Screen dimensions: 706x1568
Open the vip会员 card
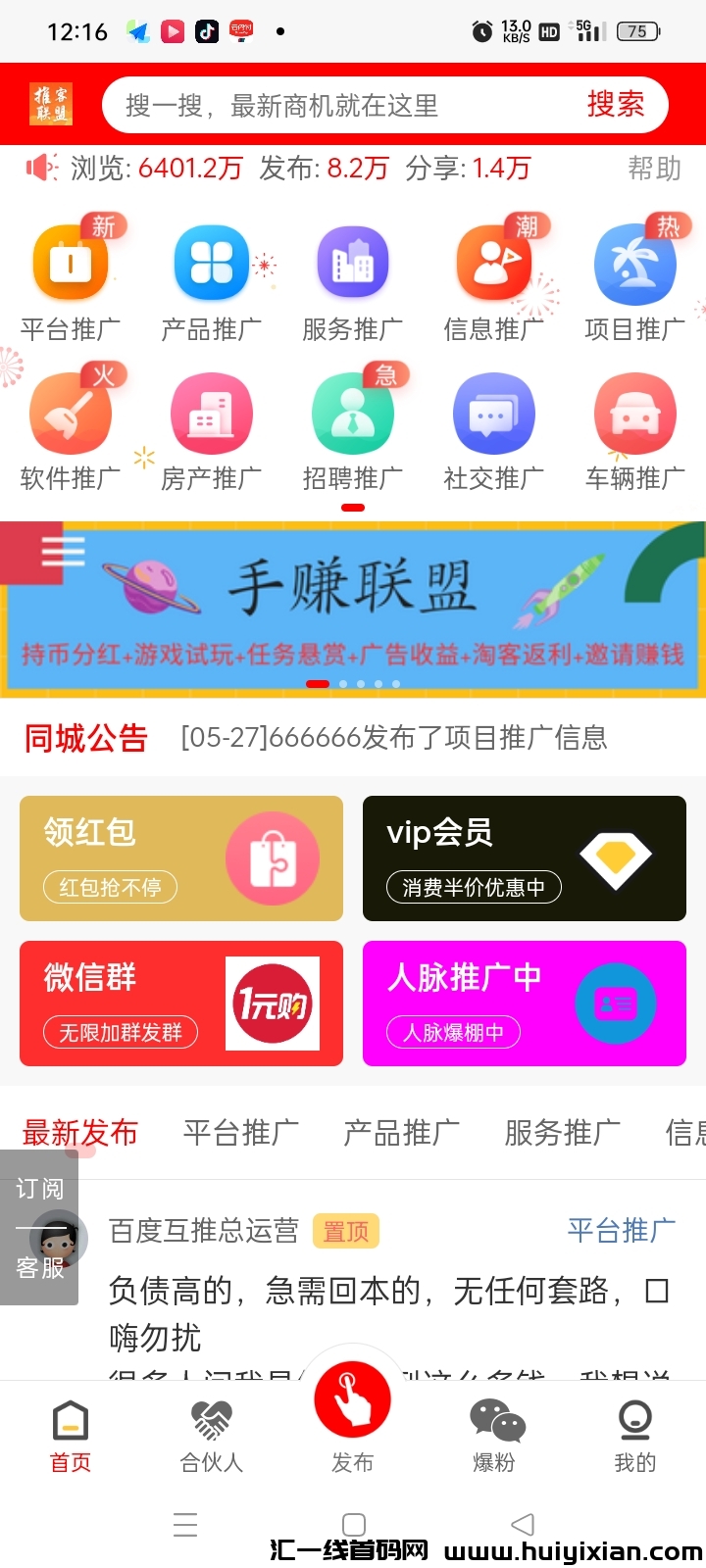525,858
